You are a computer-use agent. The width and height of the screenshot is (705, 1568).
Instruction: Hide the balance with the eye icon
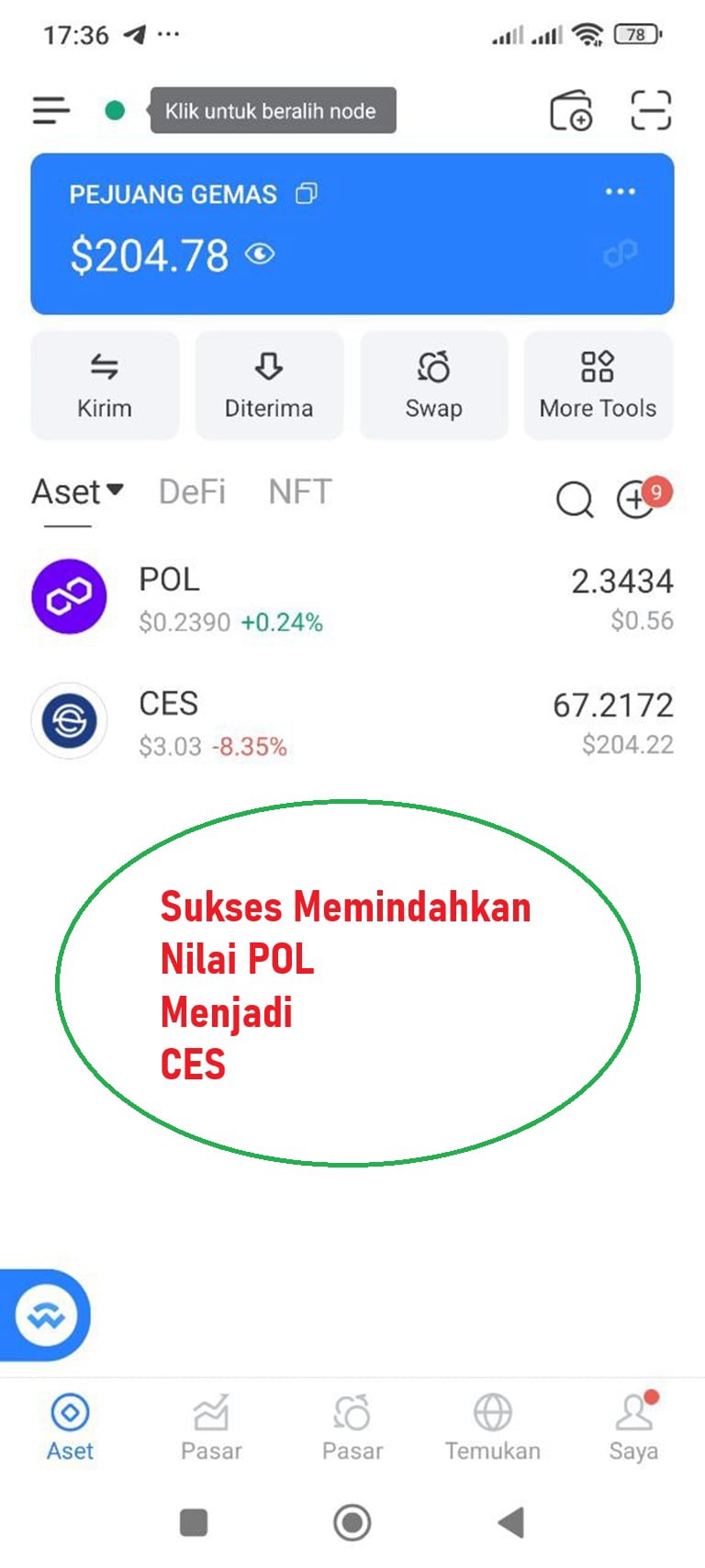(261, 254)
